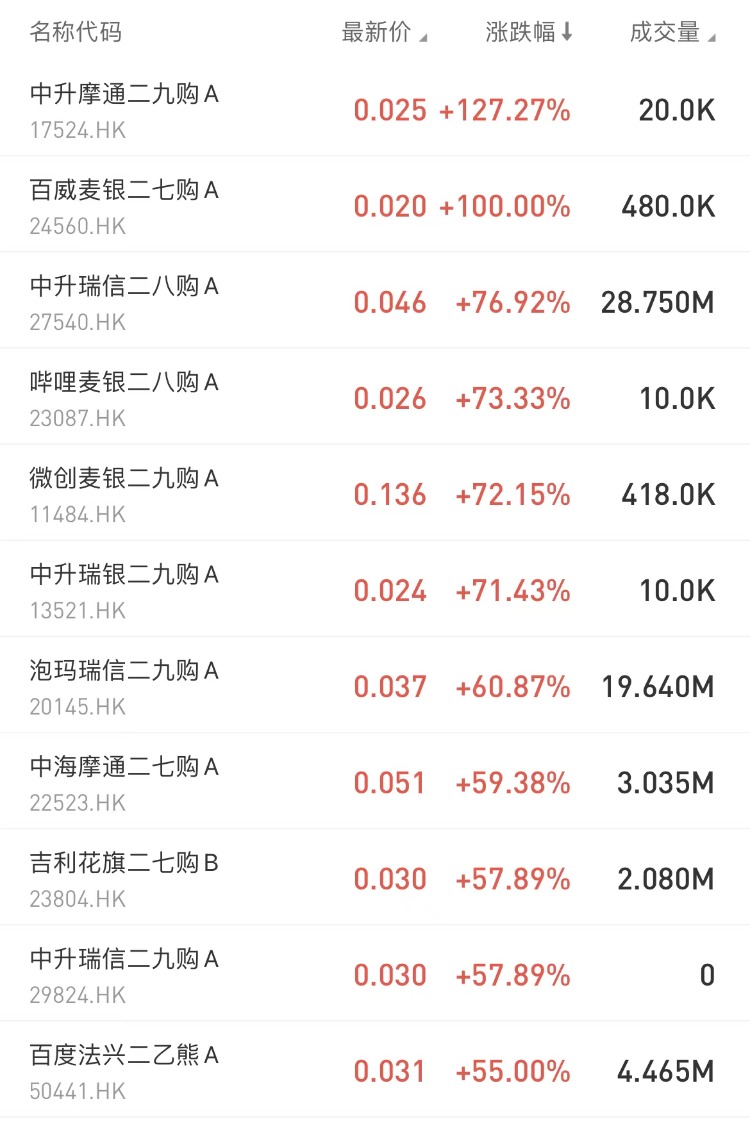Screen dimensions: 750x1124
Task: Sort the list by 最新价
Action: [384, 33]
